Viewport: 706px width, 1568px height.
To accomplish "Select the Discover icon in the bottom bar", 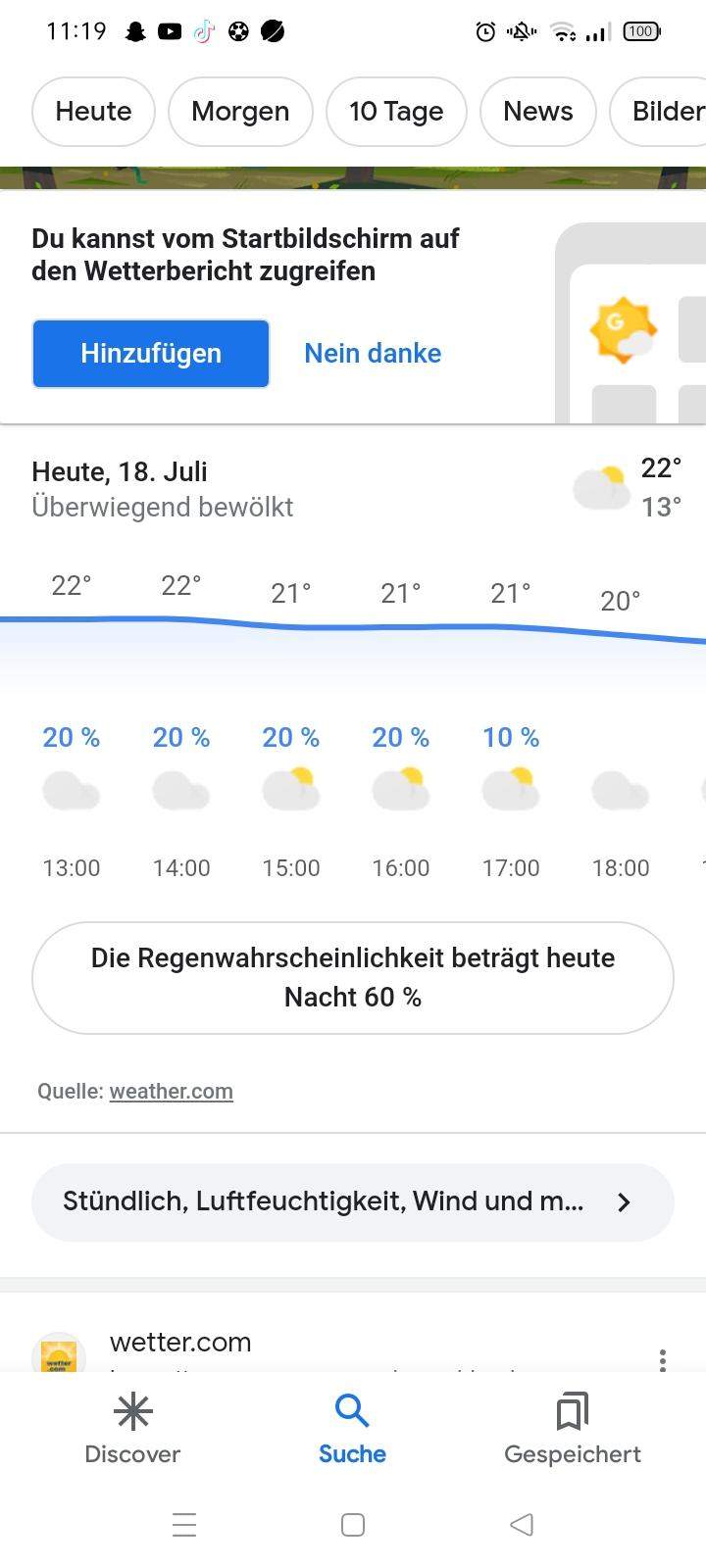I will pos(131,1411).
